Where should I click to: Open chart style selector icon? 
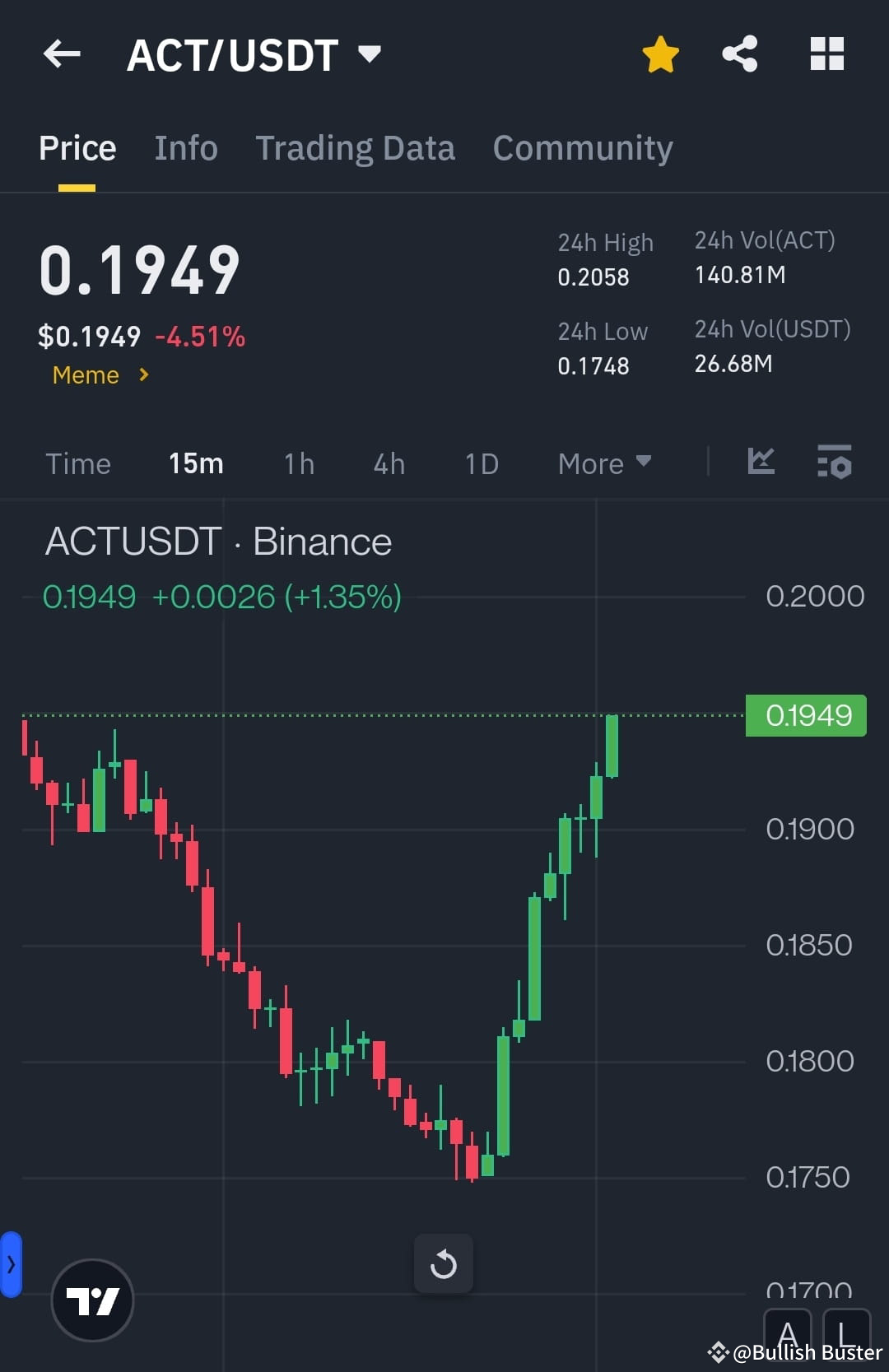(x=761, y=463)
